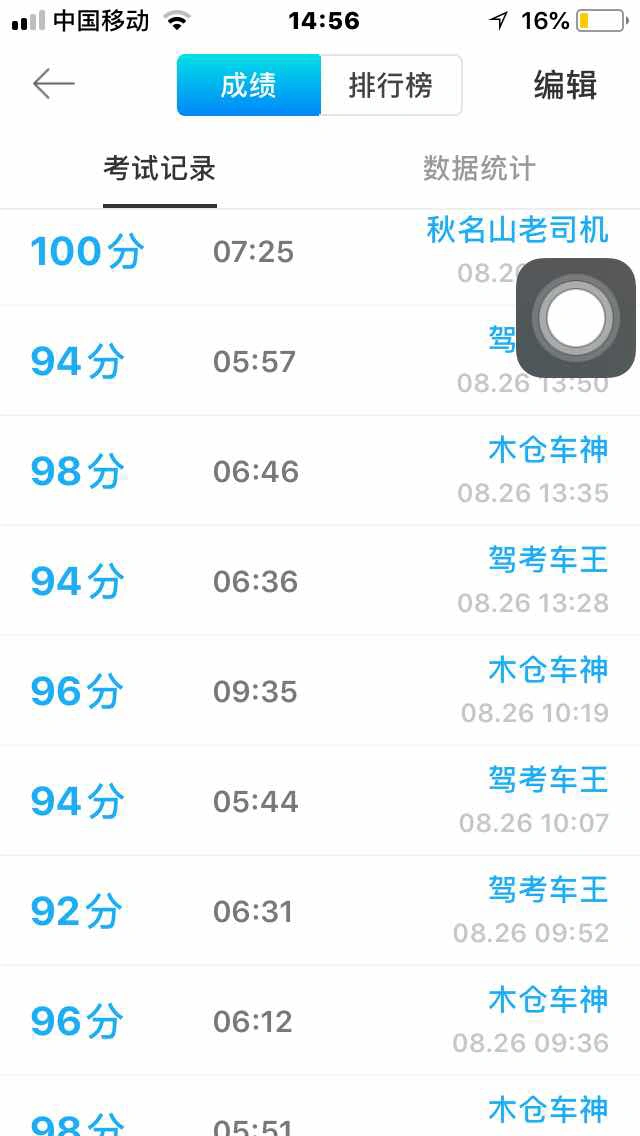Select the 成绩 segment

click(x=249, y=85)
